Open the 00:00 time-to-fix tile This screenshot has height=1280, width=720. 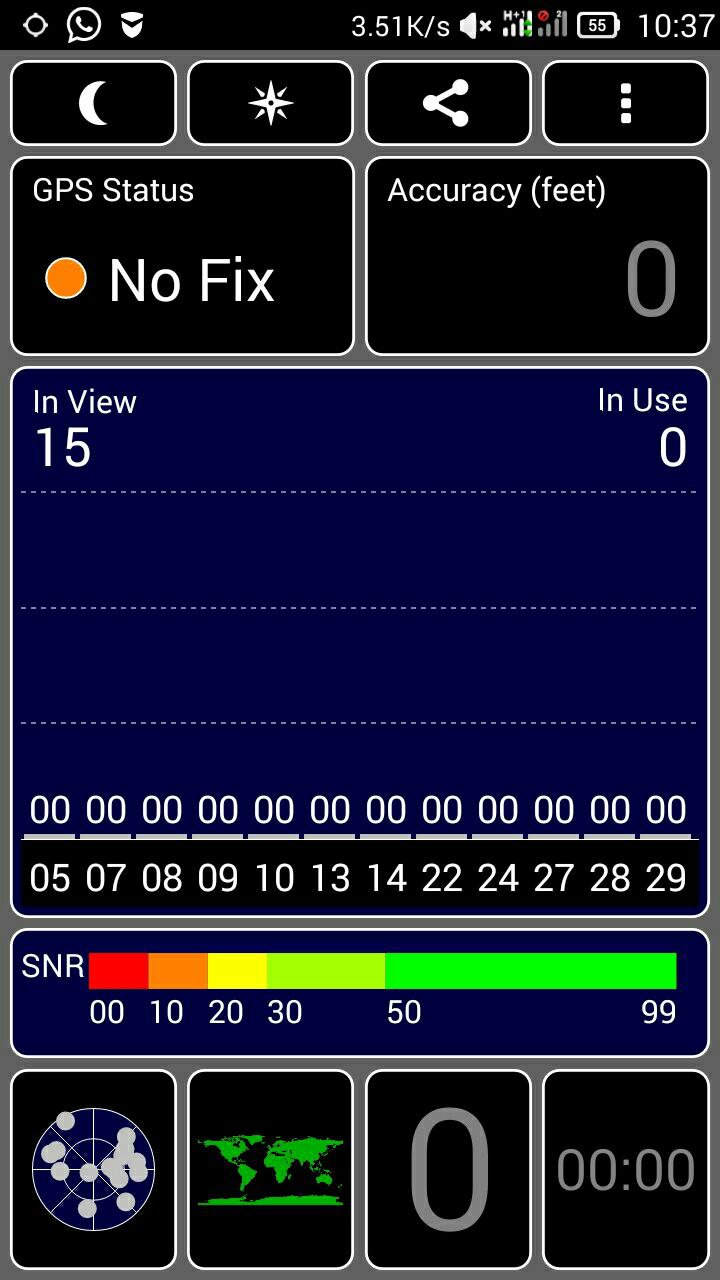coord(625,1168)
